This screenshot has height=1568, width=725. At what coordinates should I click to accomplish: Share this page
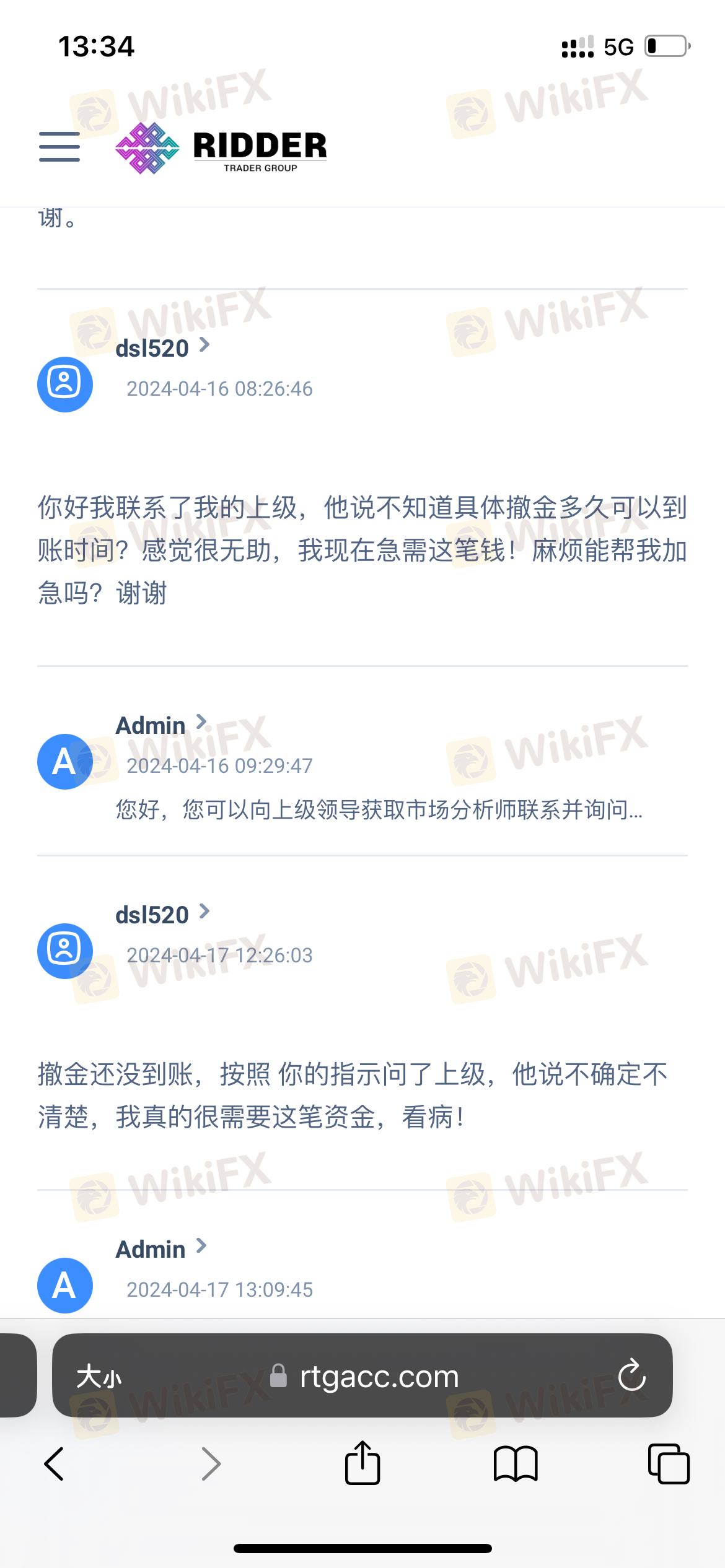[362, 1464]
